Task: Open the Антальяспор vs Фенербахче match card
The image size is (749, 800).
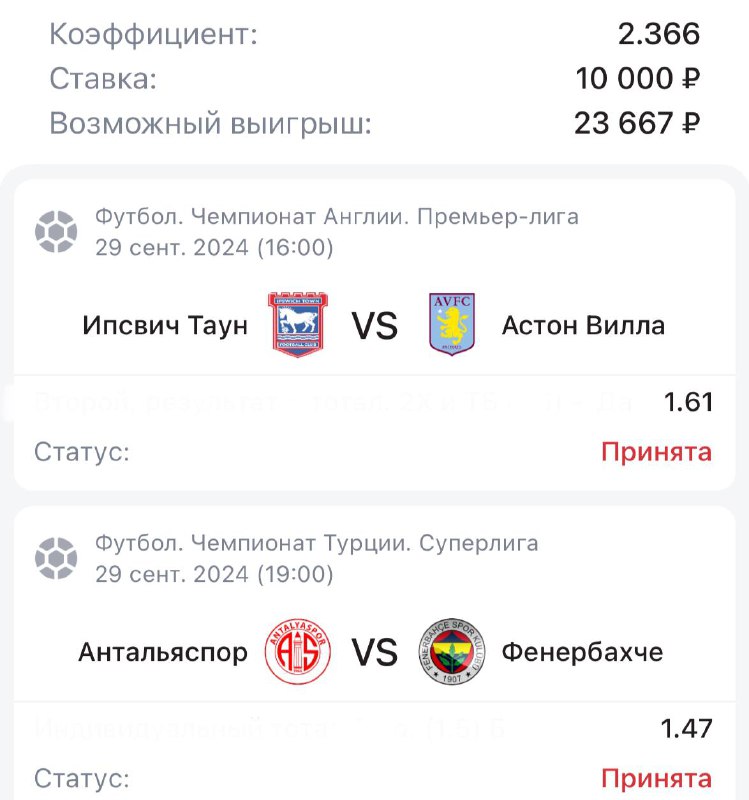Action: coord(374,653)
